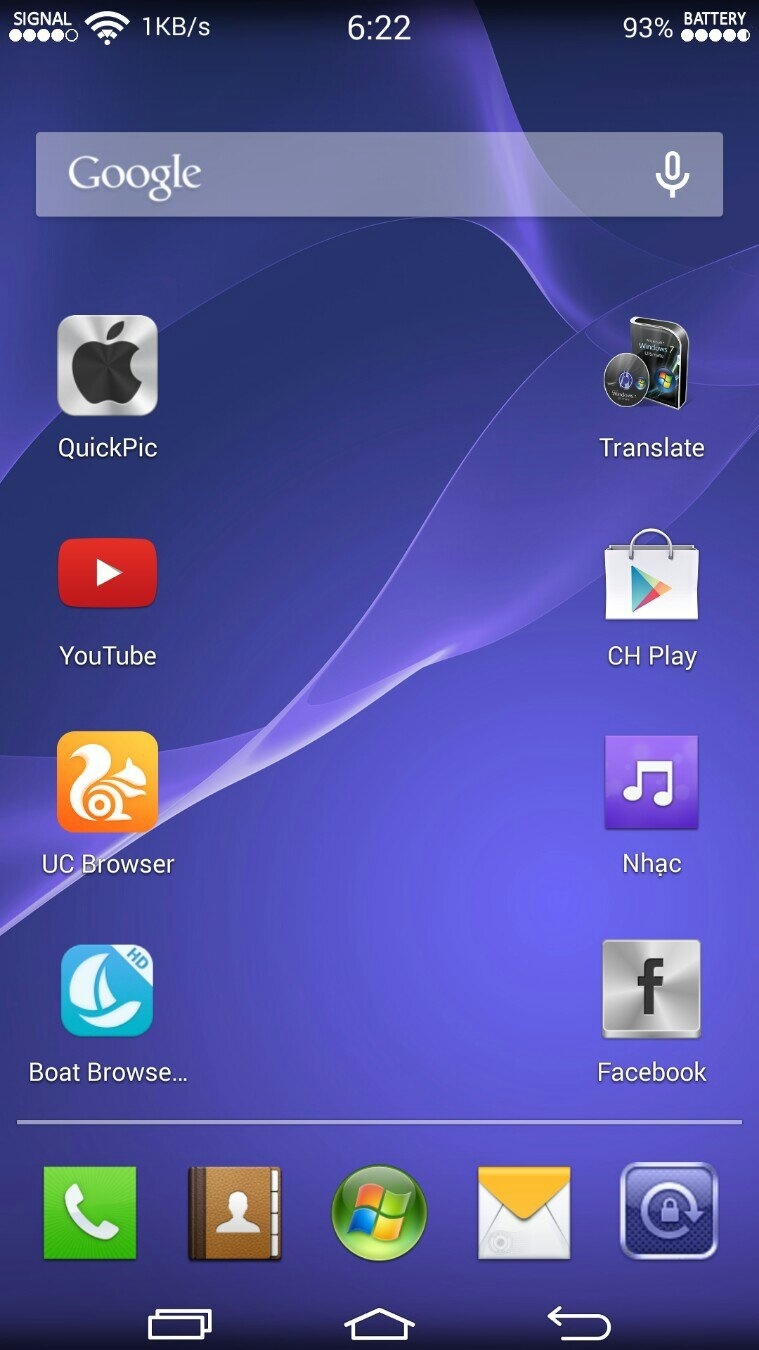Open the green Phone dialer in the dock
The height and width of the screenshot is (1350, 759).
point(90,1212)
